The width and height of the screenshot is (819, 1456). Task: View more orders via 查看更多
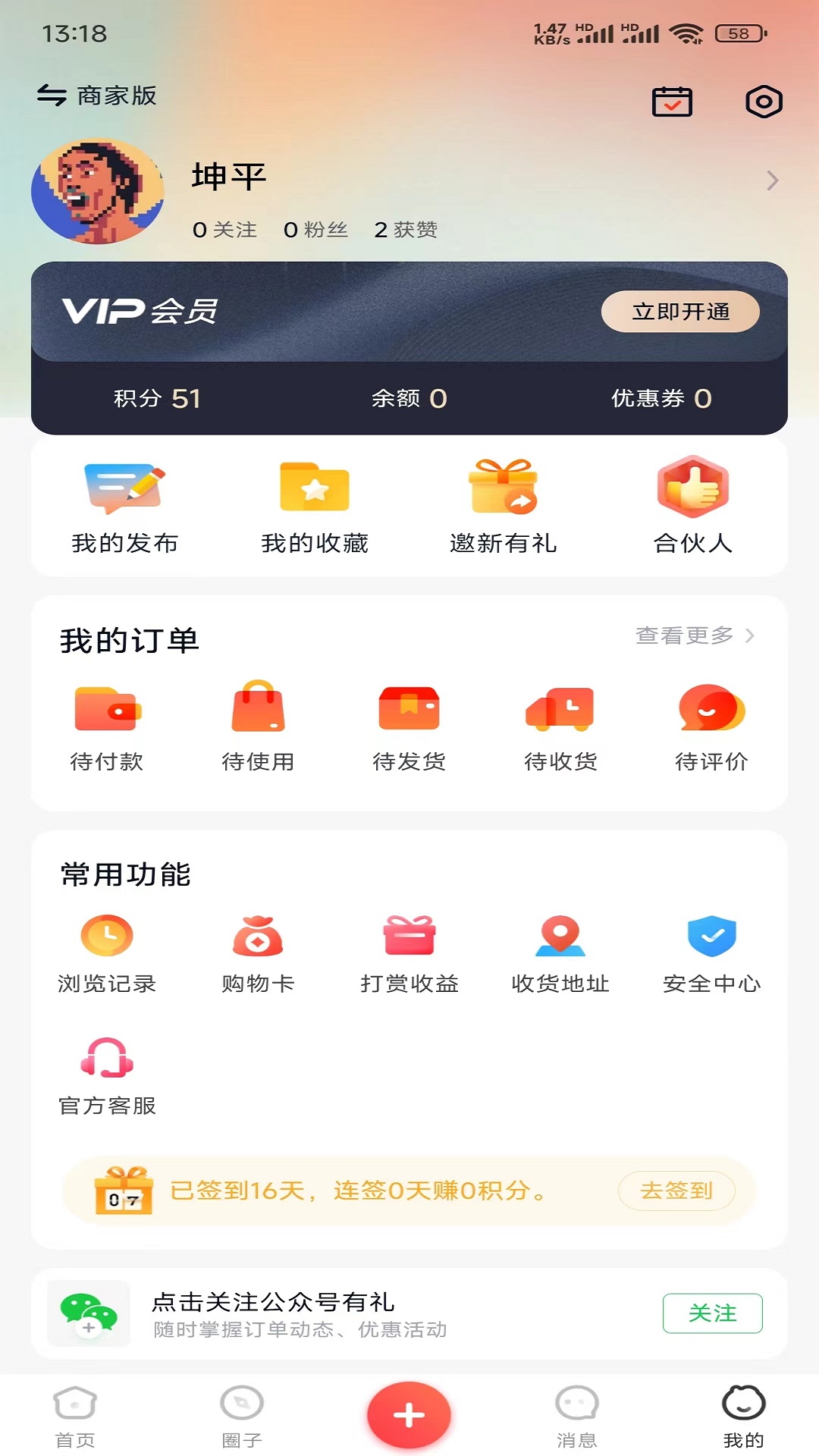(x=694, y=635)
